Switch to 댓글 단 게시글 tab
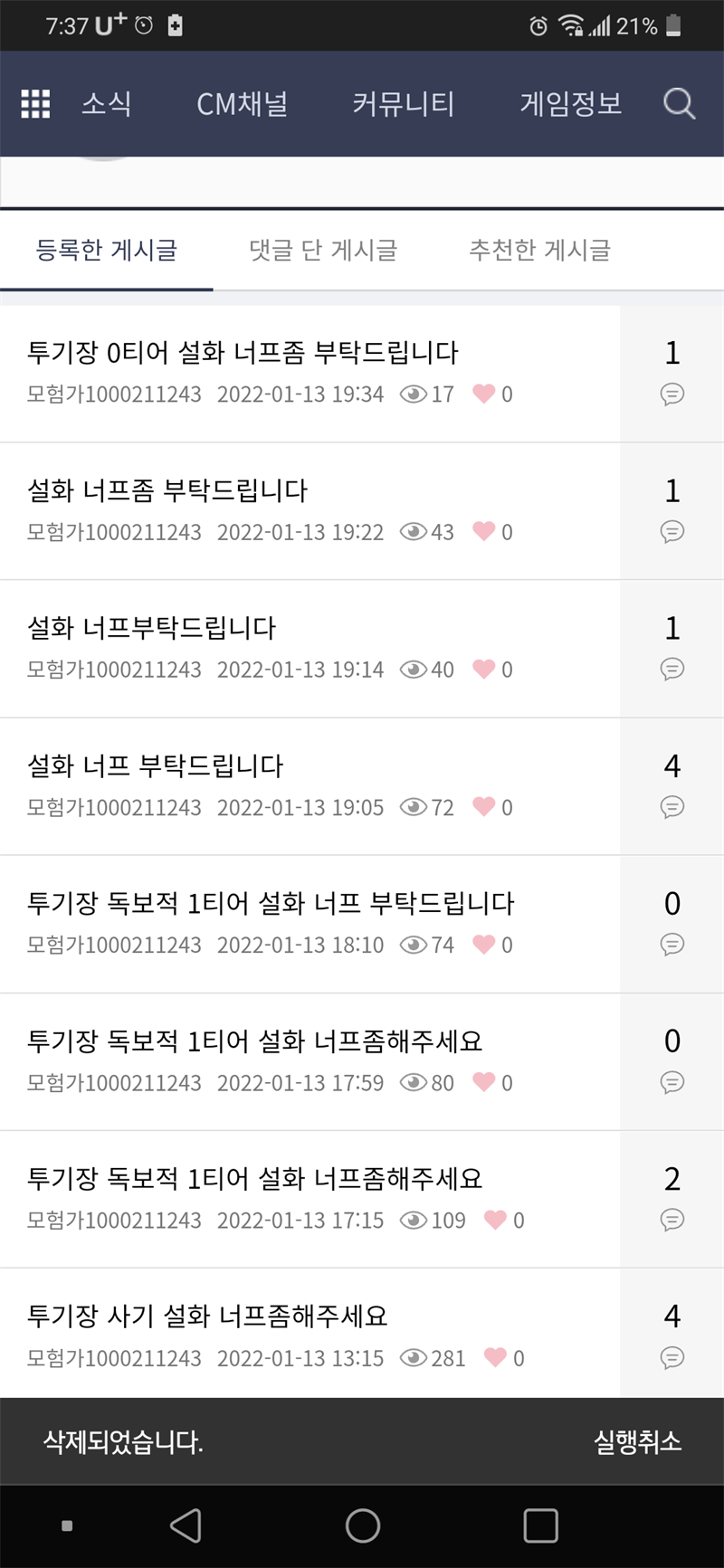 point(323,250)
